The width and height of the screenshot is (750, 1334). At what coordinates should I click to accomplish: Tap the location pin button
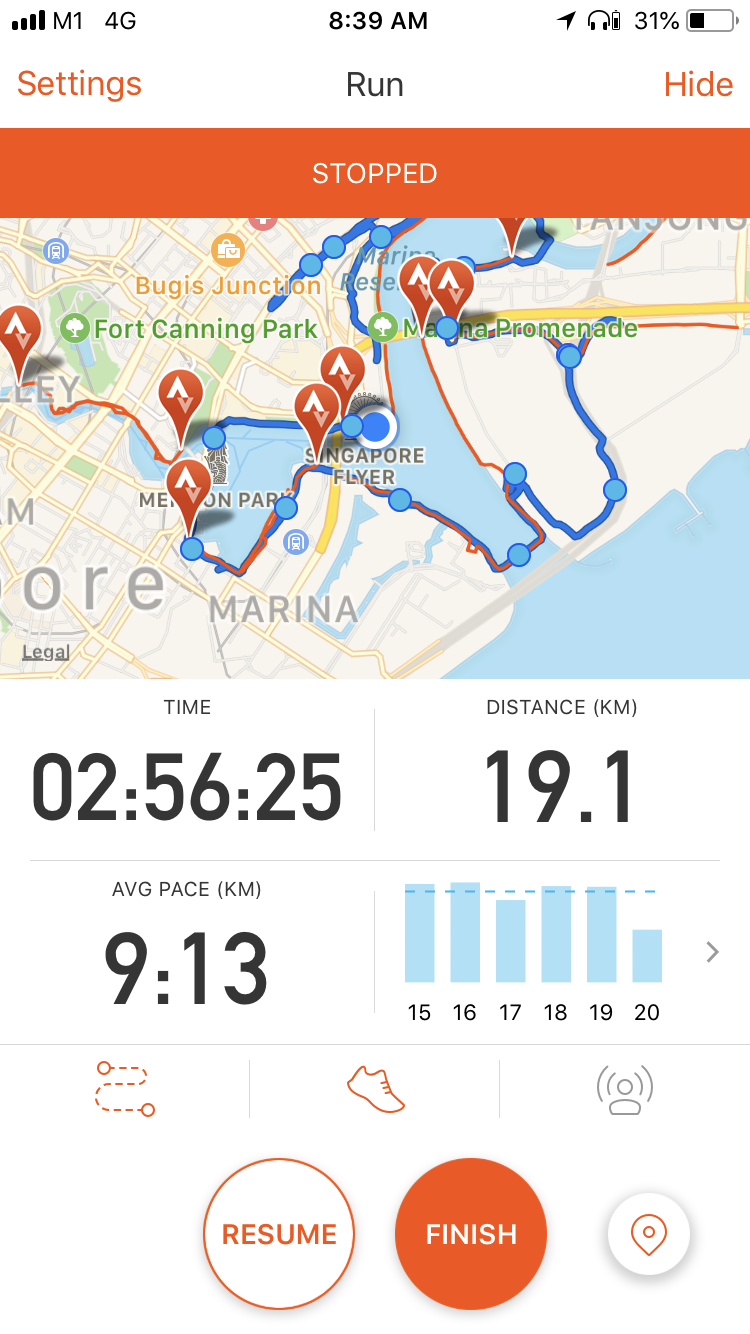649,1234
